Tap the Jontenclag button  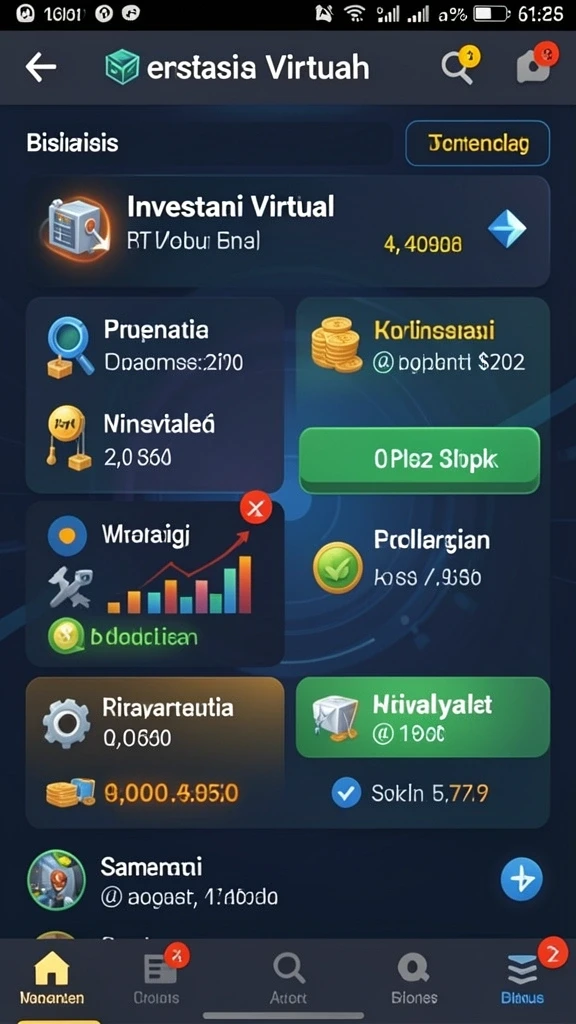[x=478, y=143]
